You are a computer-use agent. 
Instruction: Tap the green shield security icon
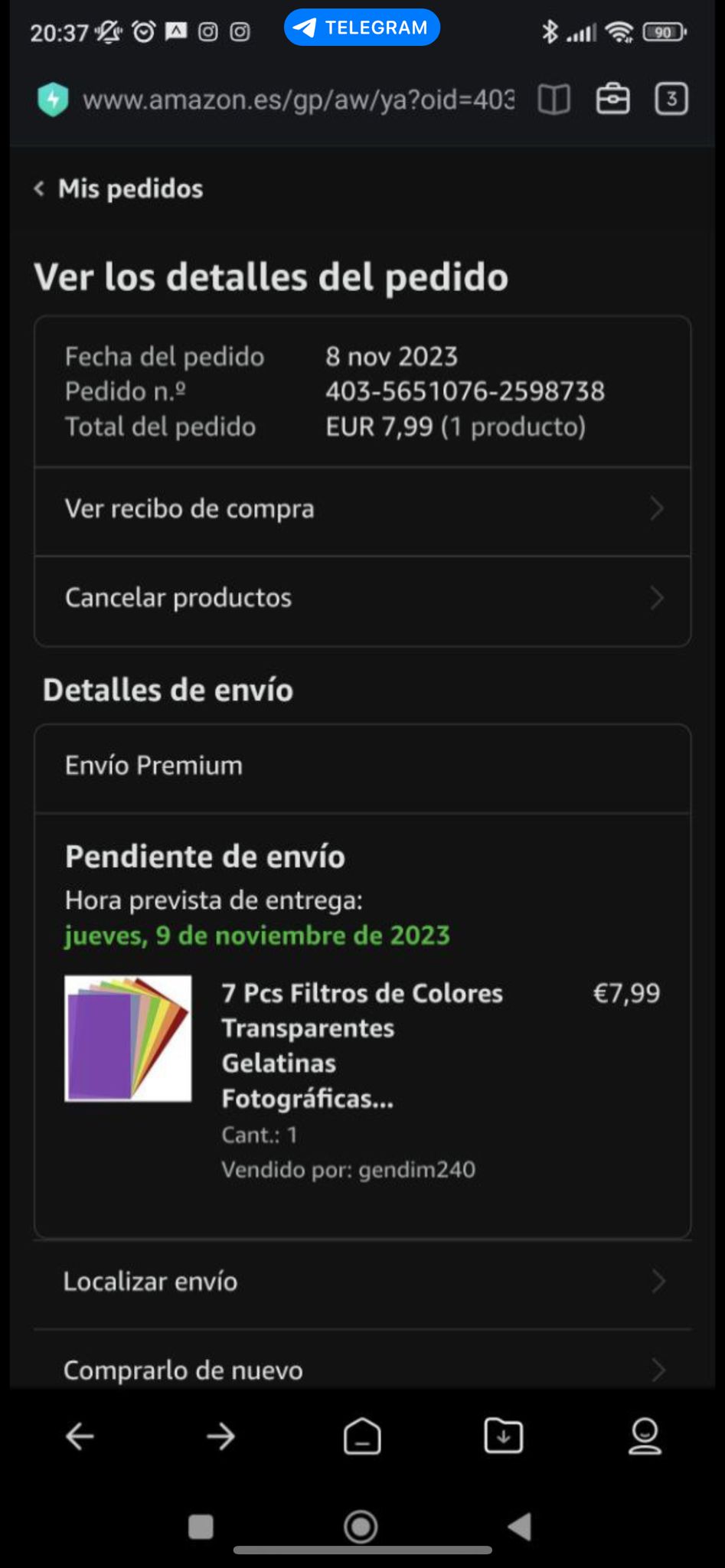[53, 100]
